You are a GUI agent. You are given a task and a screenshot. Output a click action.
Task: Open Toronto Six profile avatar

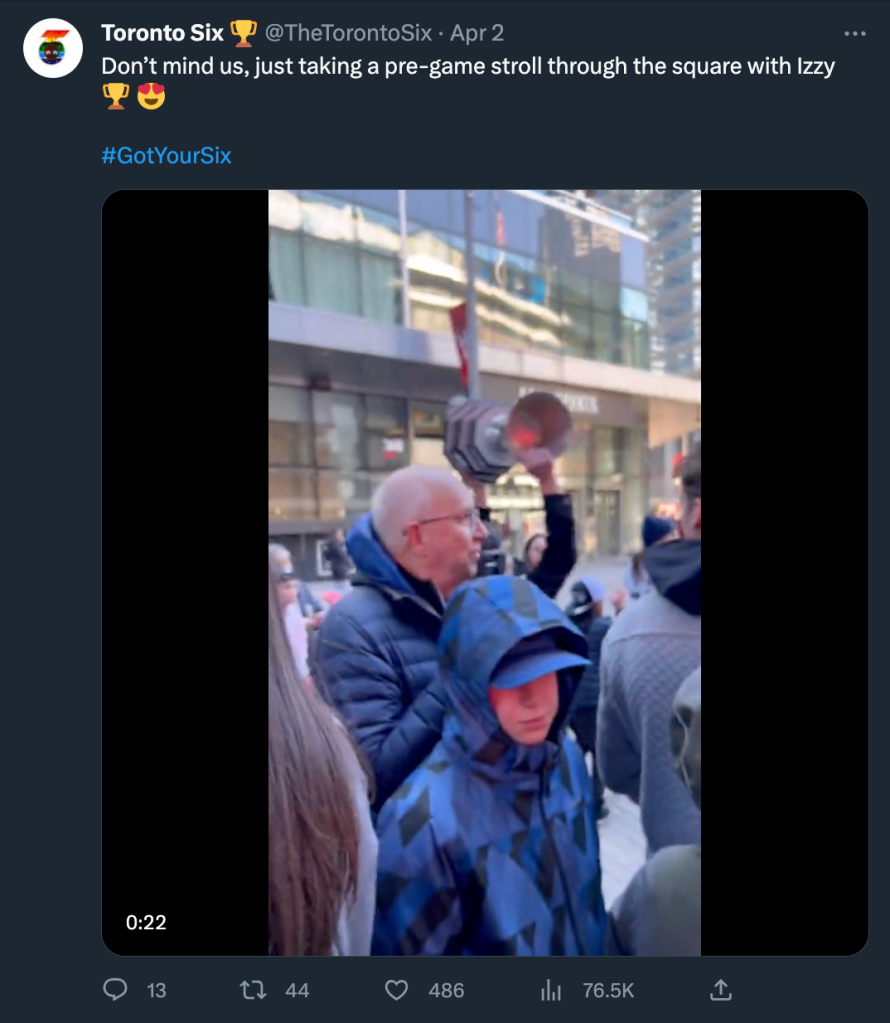53,47
